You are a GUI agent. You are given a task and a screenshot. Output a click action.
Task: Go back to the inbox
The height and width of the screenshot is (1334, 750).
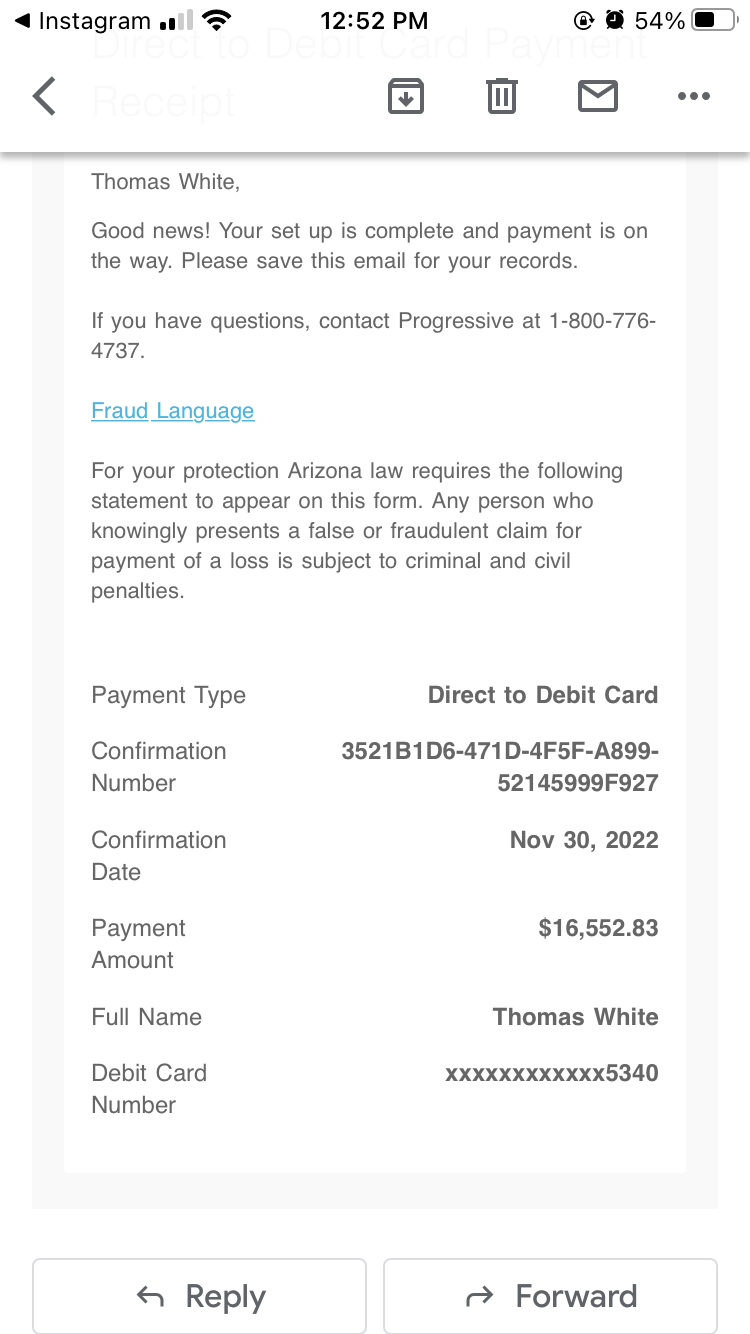tap(44, 96)
